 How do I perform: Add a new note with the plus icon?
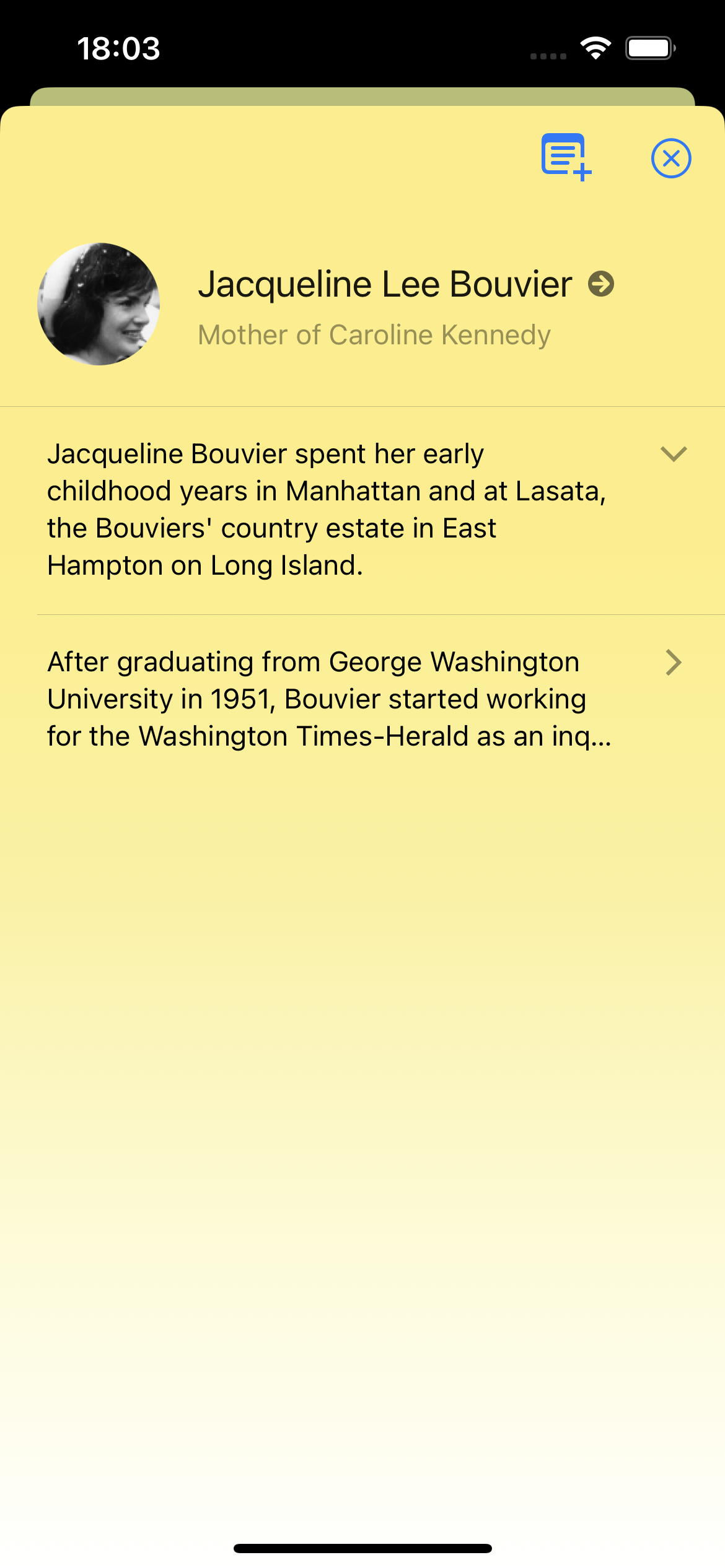(x=566, y=157)
